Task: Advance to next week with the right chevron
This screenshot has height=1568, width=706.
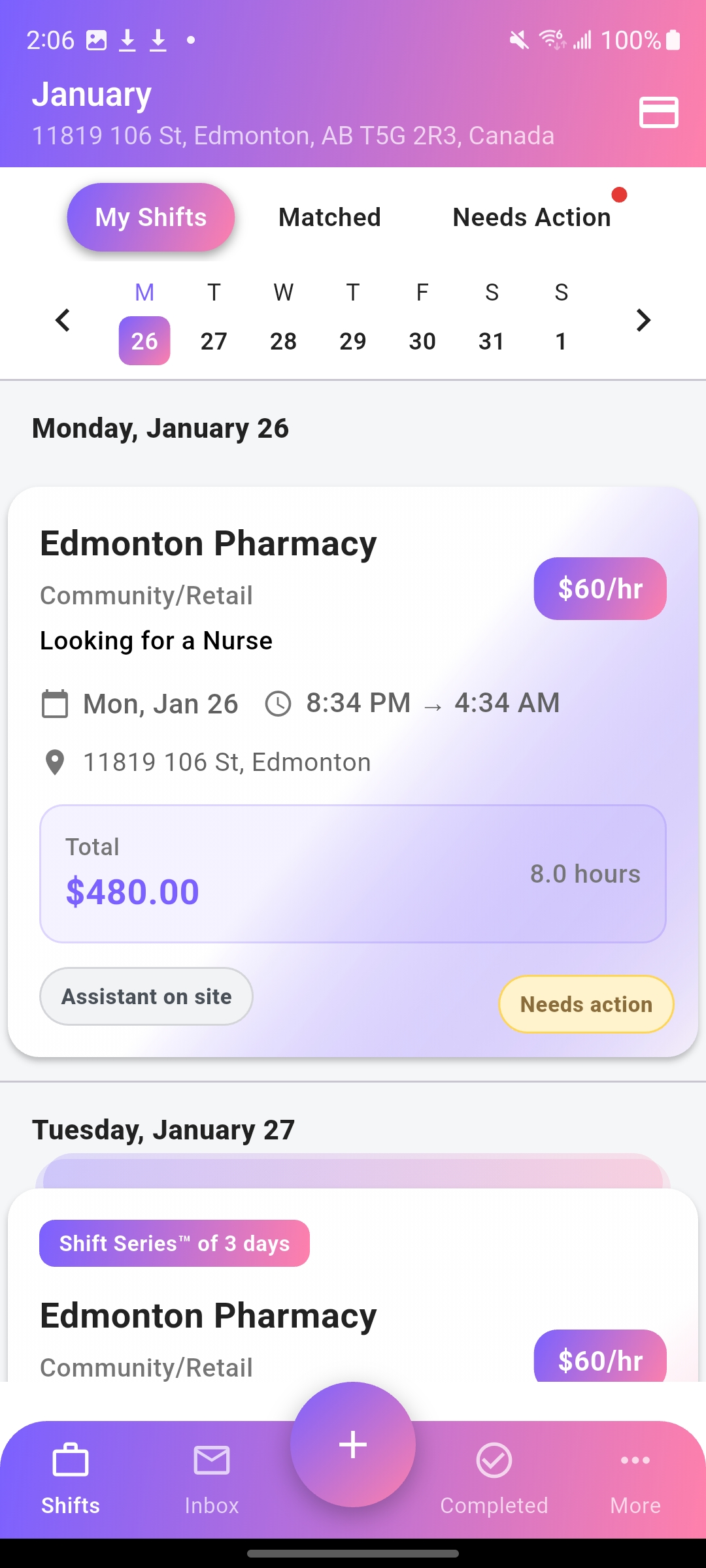Action: pos(644,320)
